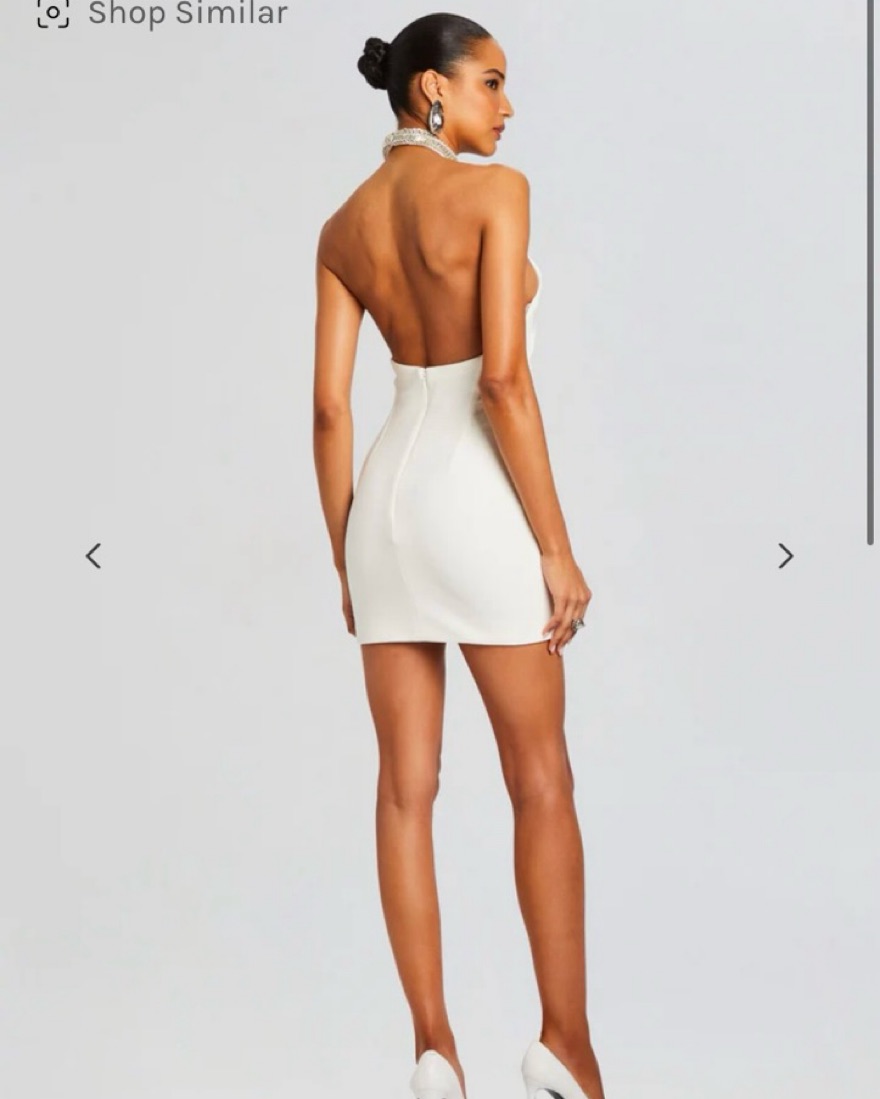Go to previous product image

click(93, 556)
